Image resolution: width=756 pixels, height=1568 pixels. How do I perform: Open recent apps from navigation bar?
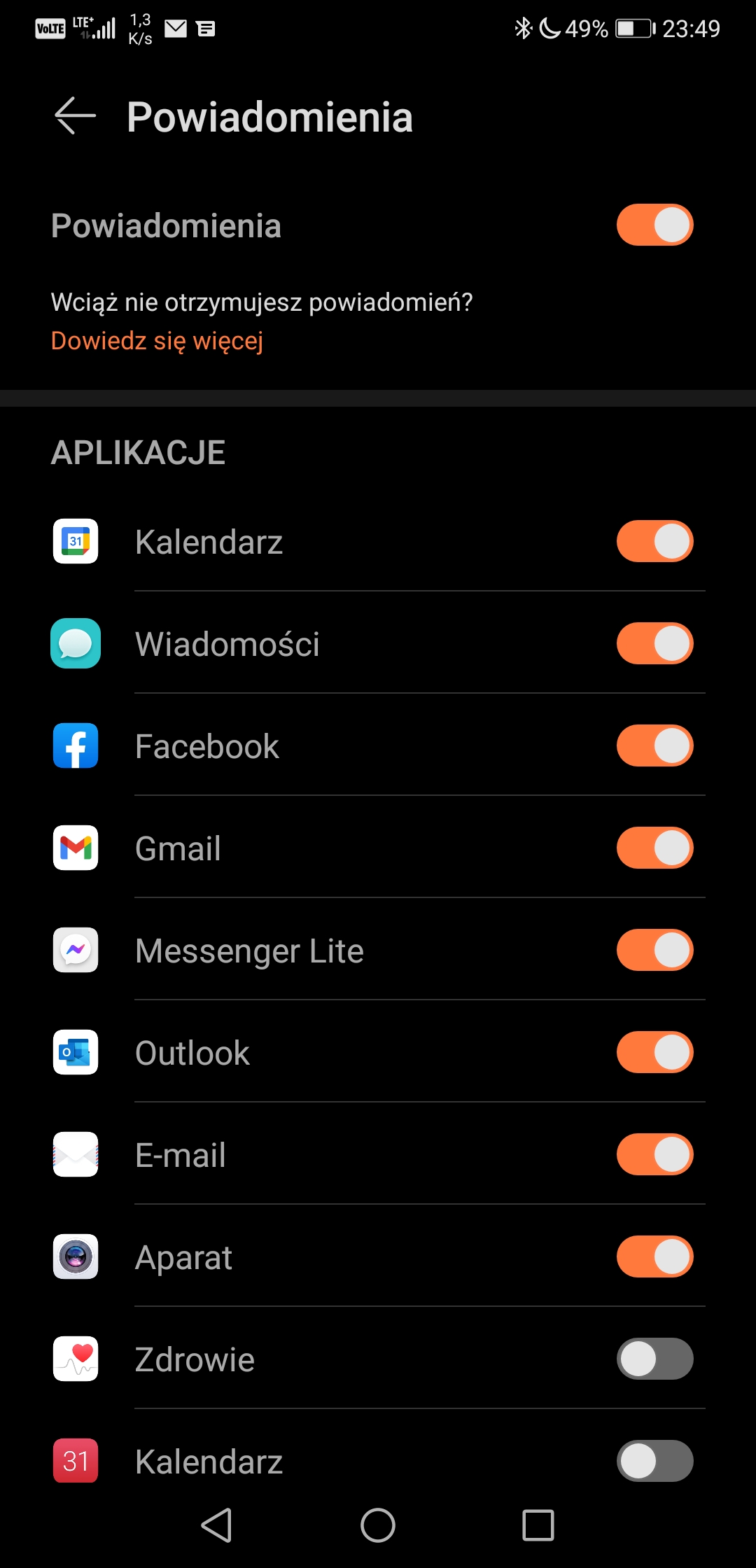tap(538, 1525)
